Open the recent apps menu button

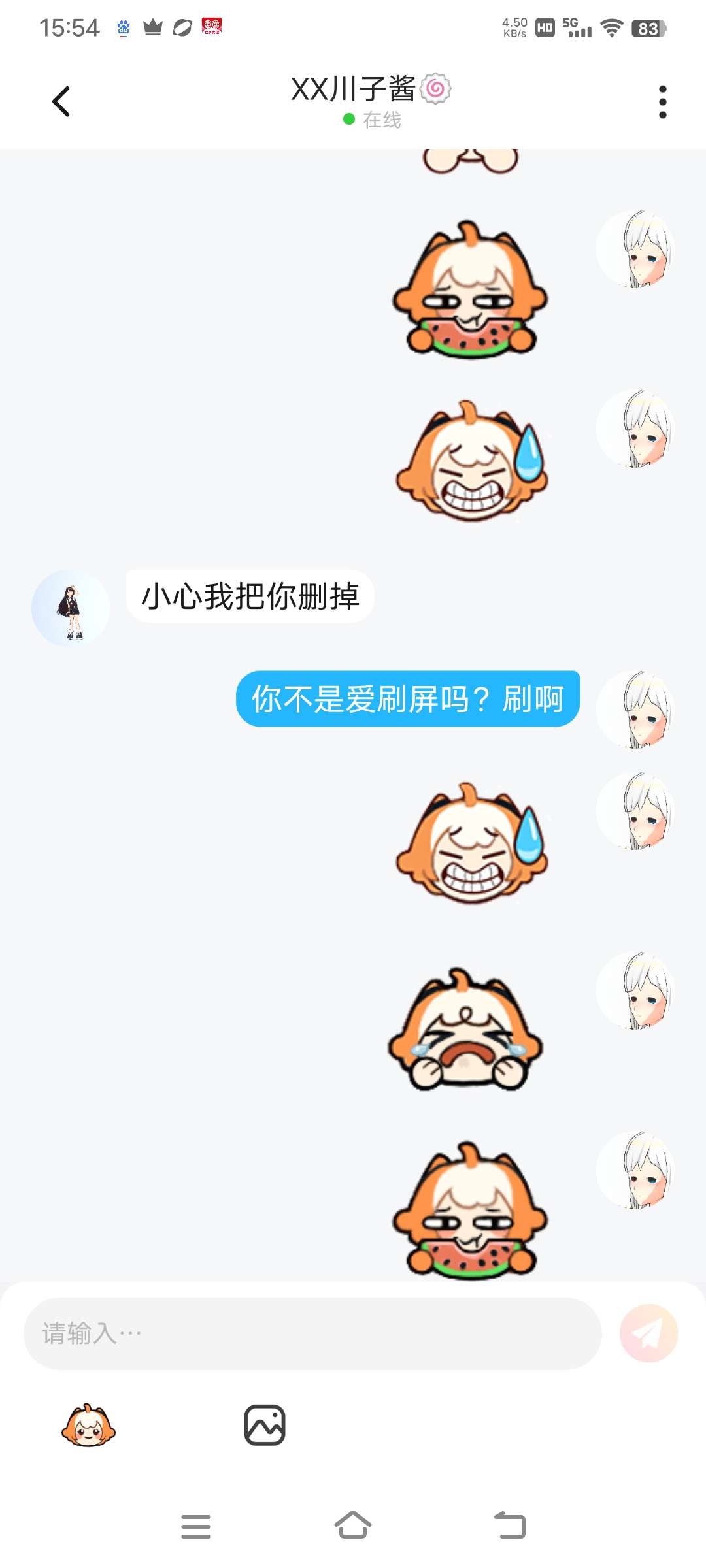[196, 1526]
